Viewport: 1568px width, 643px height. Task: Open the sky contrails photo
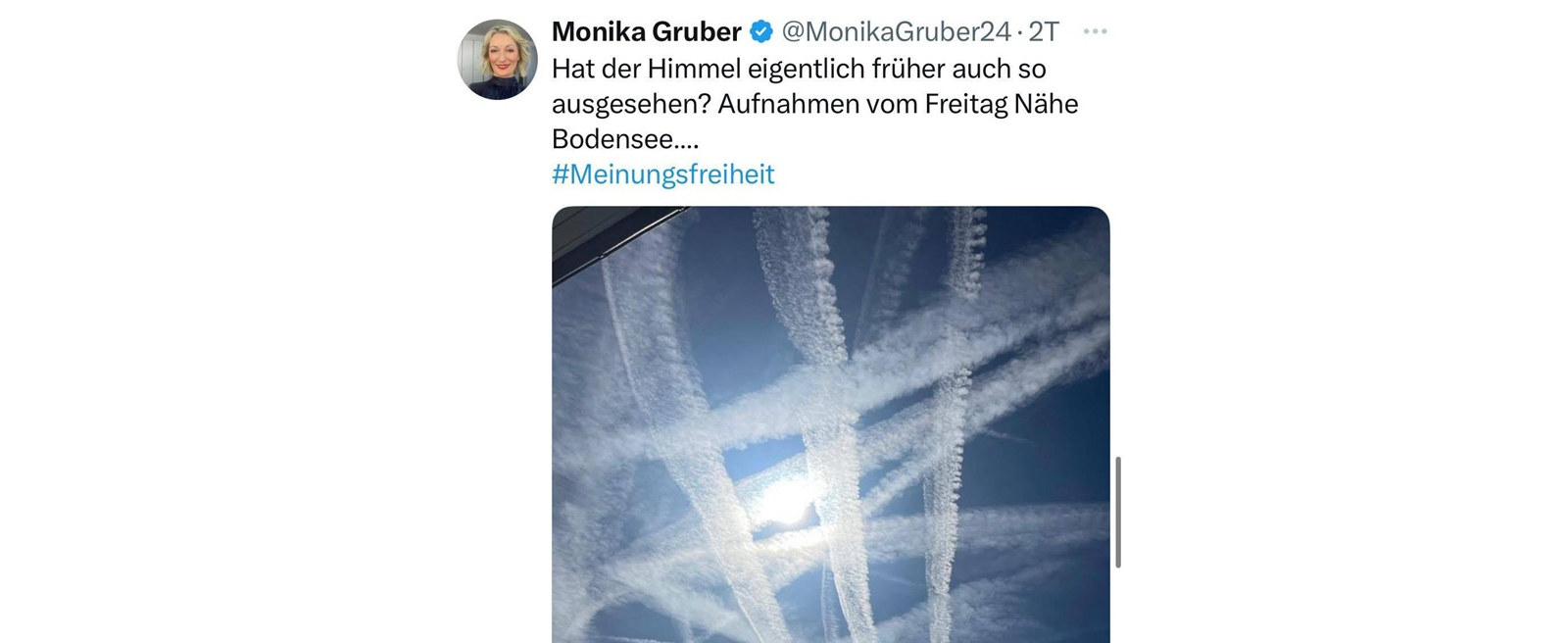point(830,423)
